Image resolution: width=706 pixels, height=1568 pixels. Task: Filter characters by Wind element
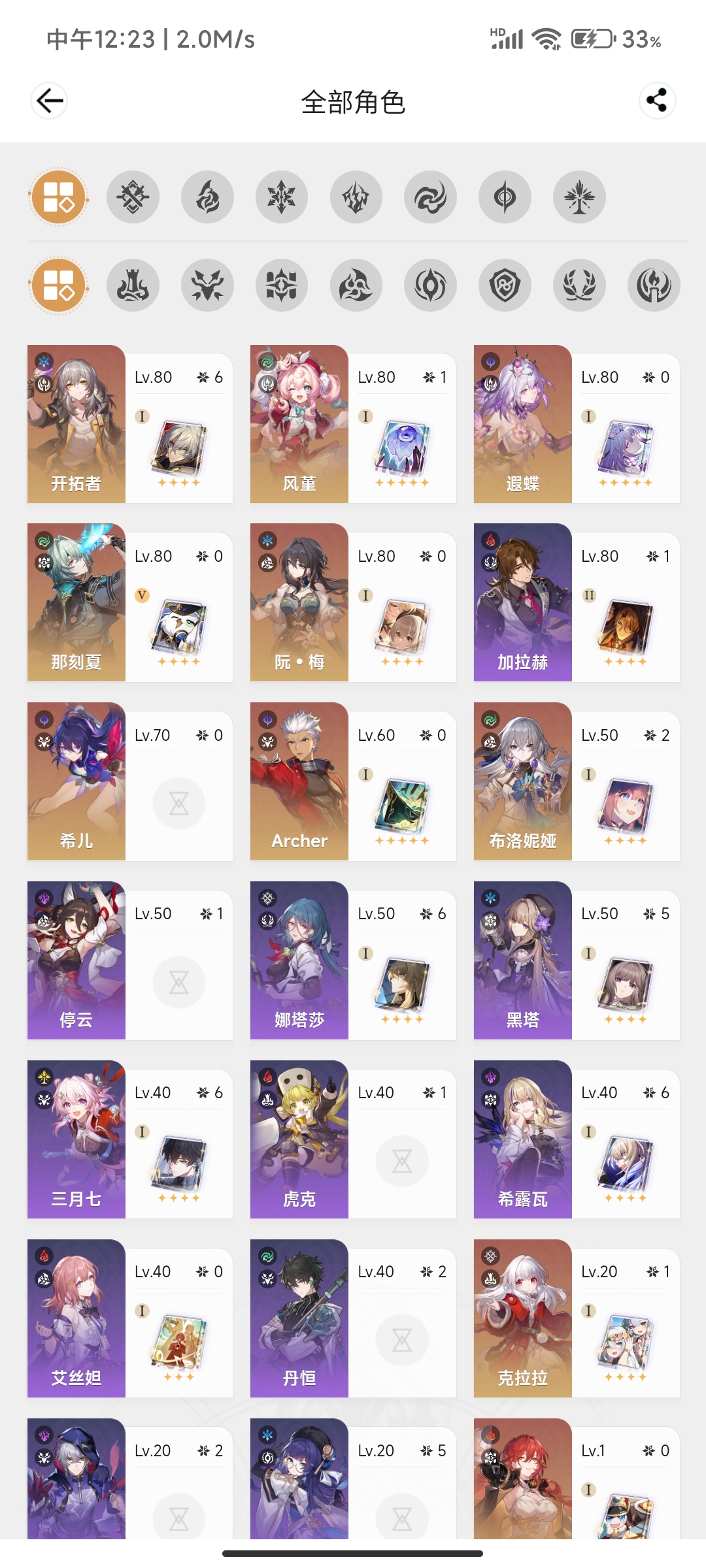[430, 197]
